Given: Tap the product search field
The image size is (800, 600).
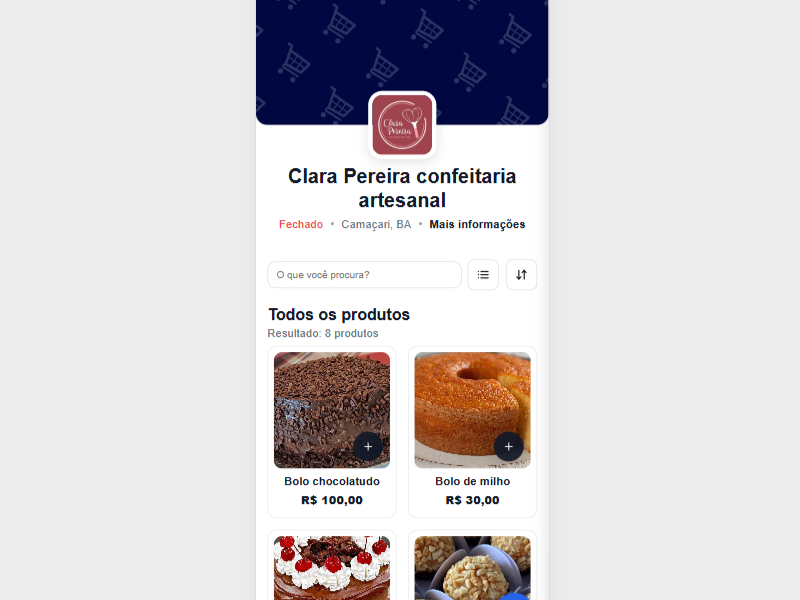Looking at the screenshot, I should point(364,275).
